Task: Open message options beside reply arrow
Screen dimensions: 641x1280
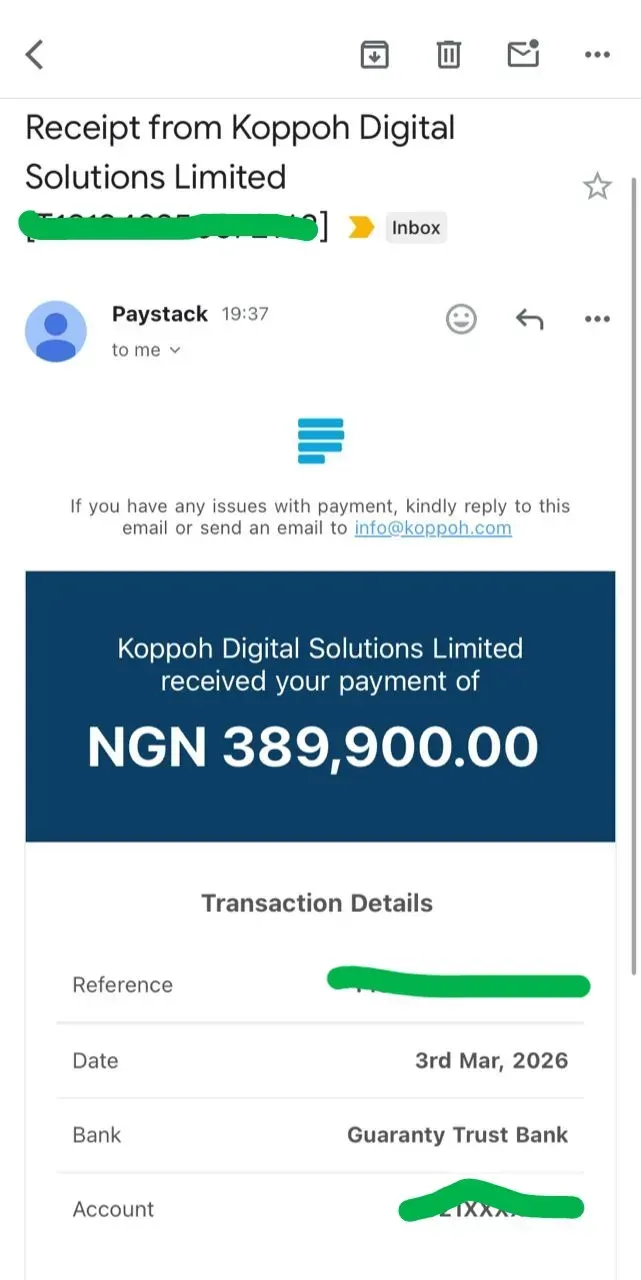Action: coord(597,319)
